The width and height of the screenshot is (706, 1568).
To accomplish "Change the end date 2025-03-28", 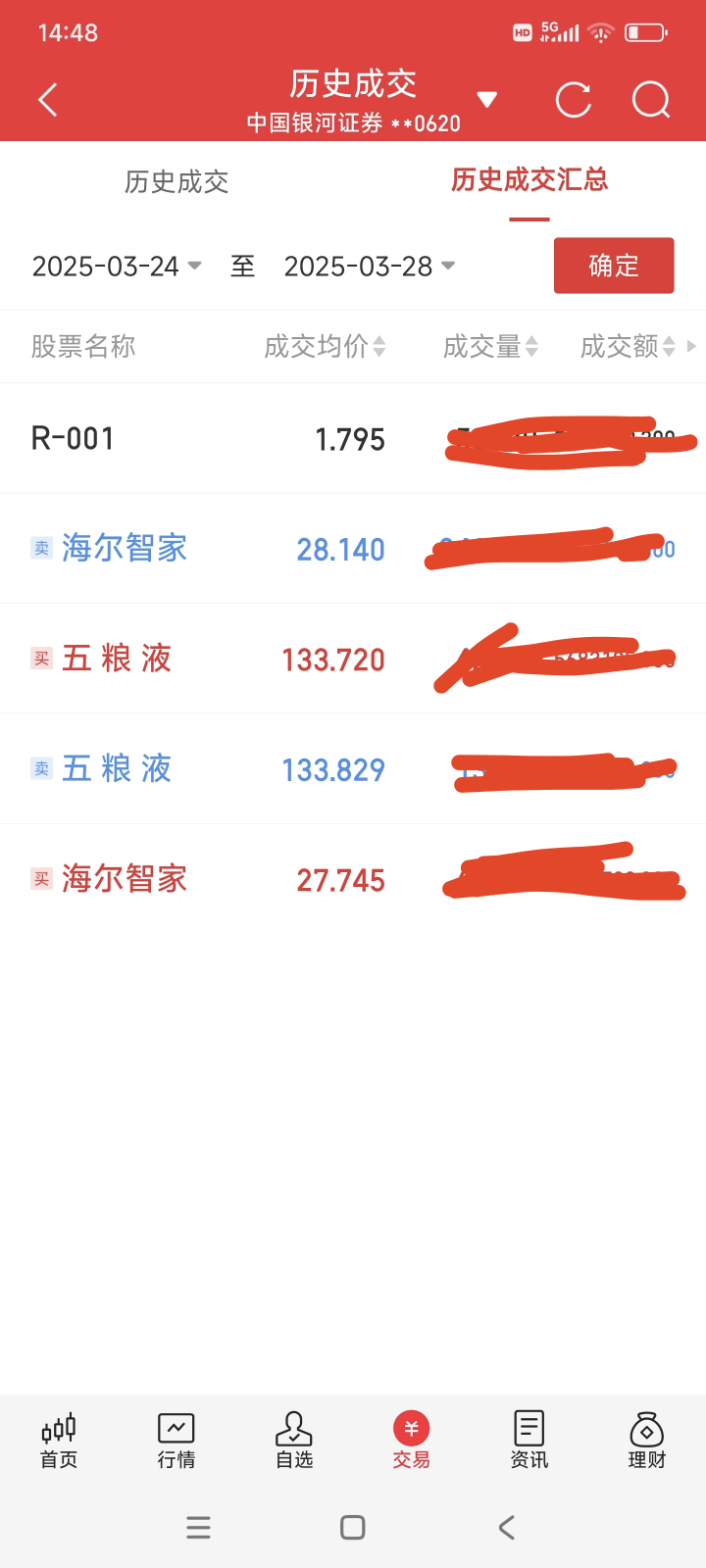I will [x=369, y=267].
